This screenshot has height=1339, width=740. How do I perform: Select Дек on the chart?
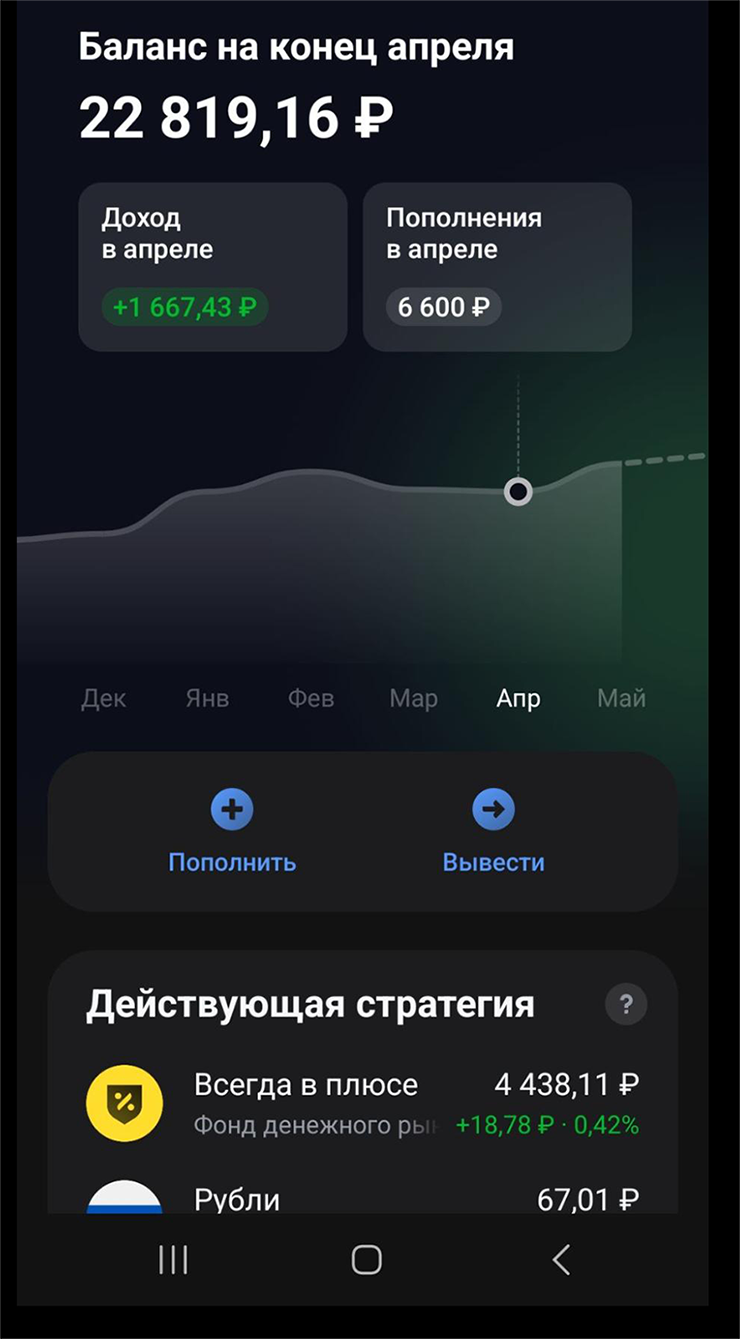coord(104,698)
